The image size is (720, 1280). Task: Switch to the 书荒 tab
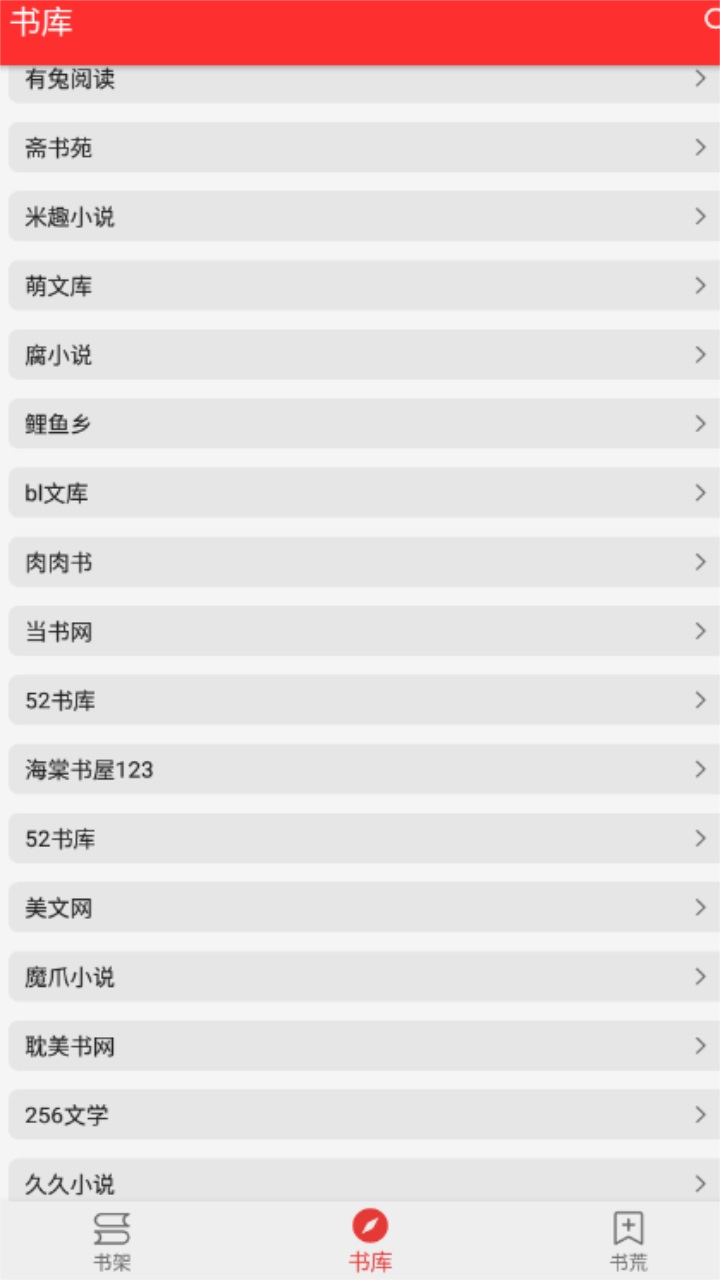click(x=628, y=1240)
